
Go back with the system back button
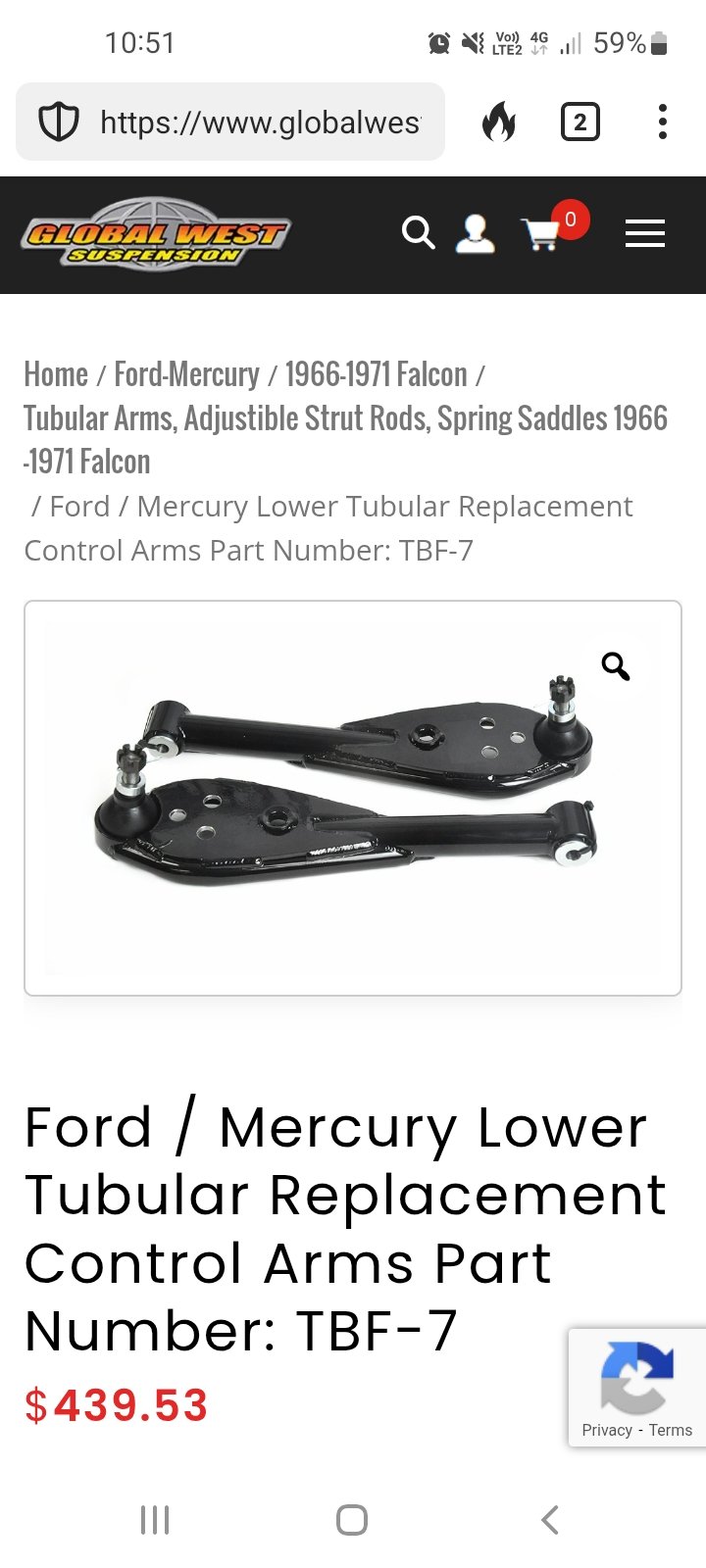tap(550, 1520)
